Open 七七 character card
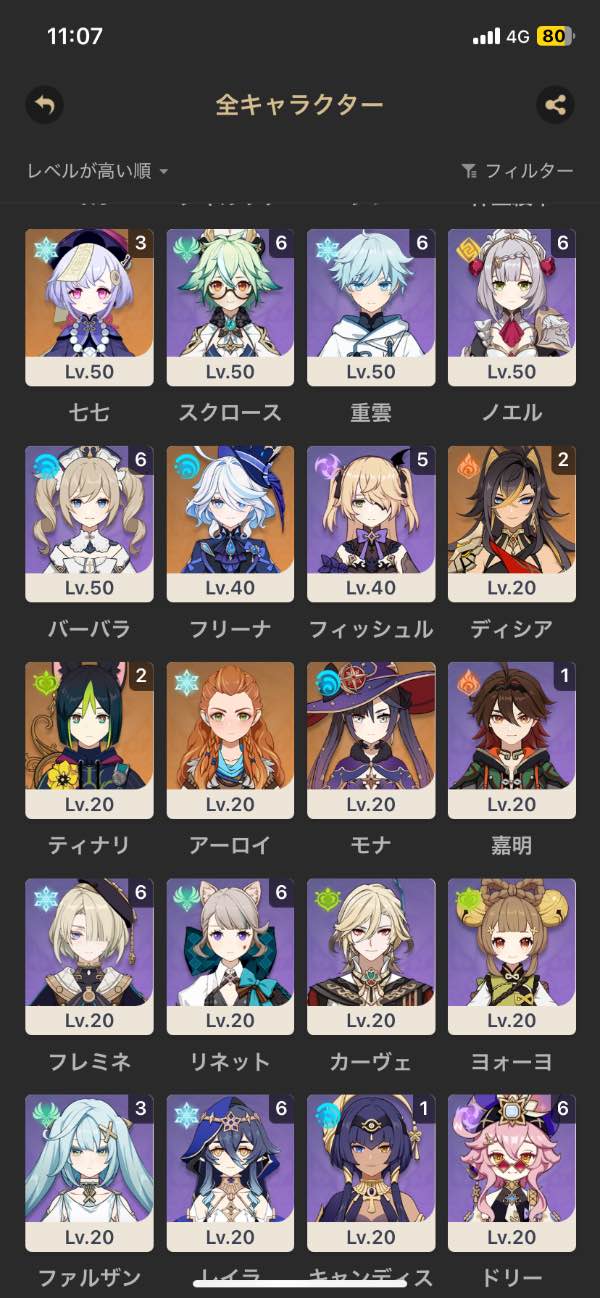The image size is (600, 1298). [89, 307]
